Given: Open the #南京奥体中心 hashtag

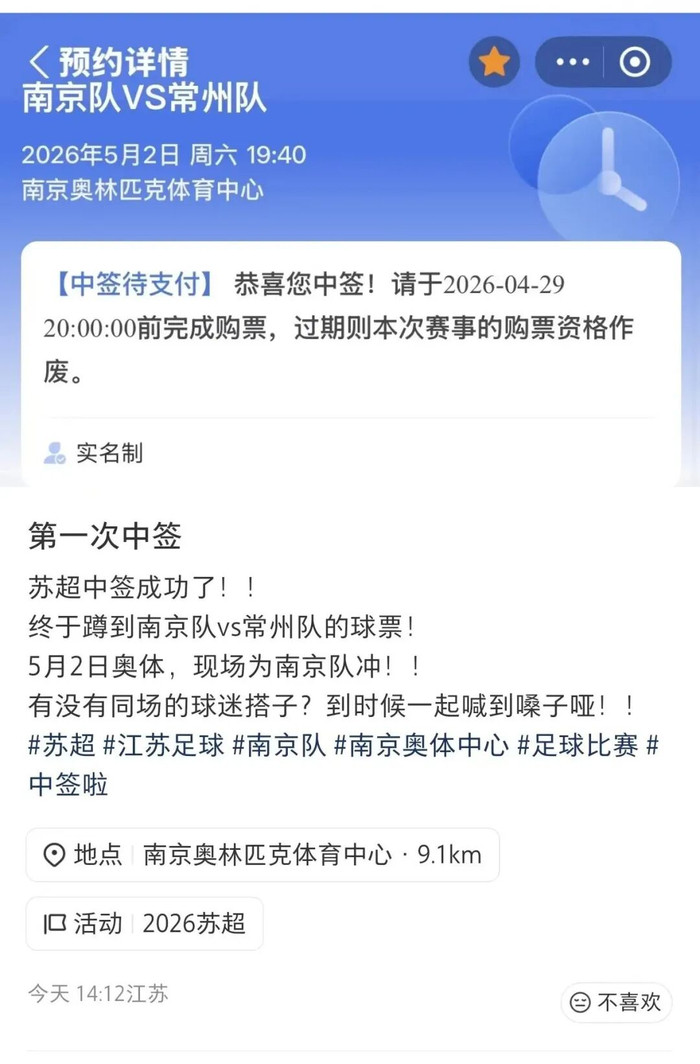Looking at the screenshot, I should (x=421, y=745).
